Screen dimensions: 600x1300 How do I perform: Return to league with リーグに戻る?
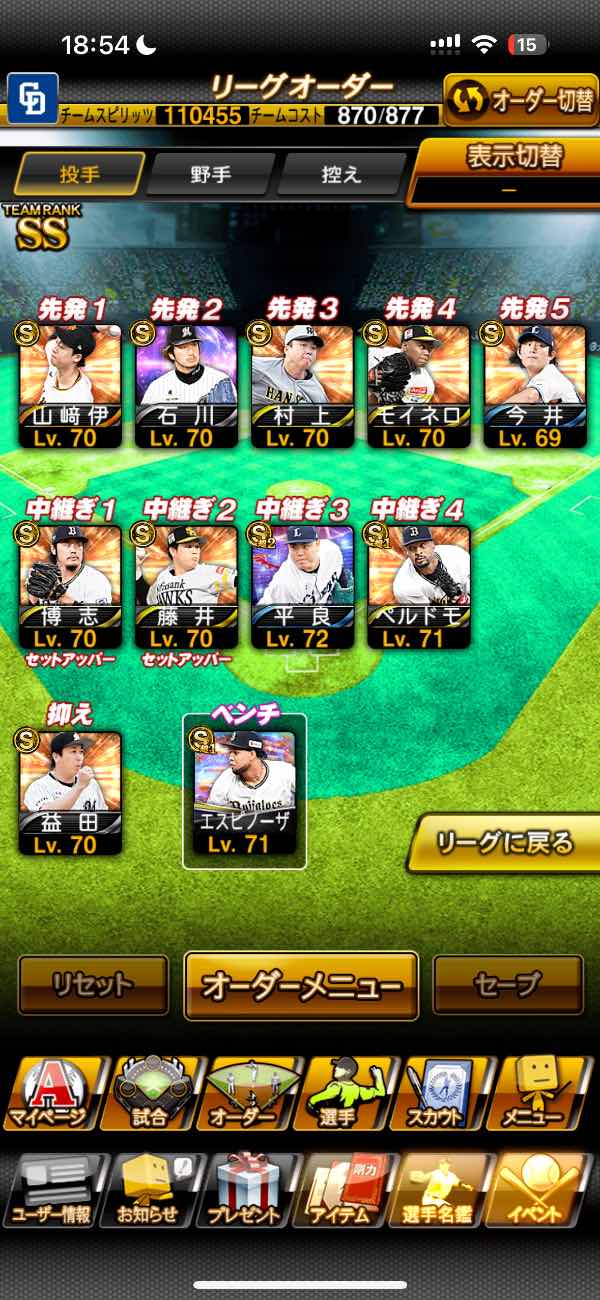[504, 843]
